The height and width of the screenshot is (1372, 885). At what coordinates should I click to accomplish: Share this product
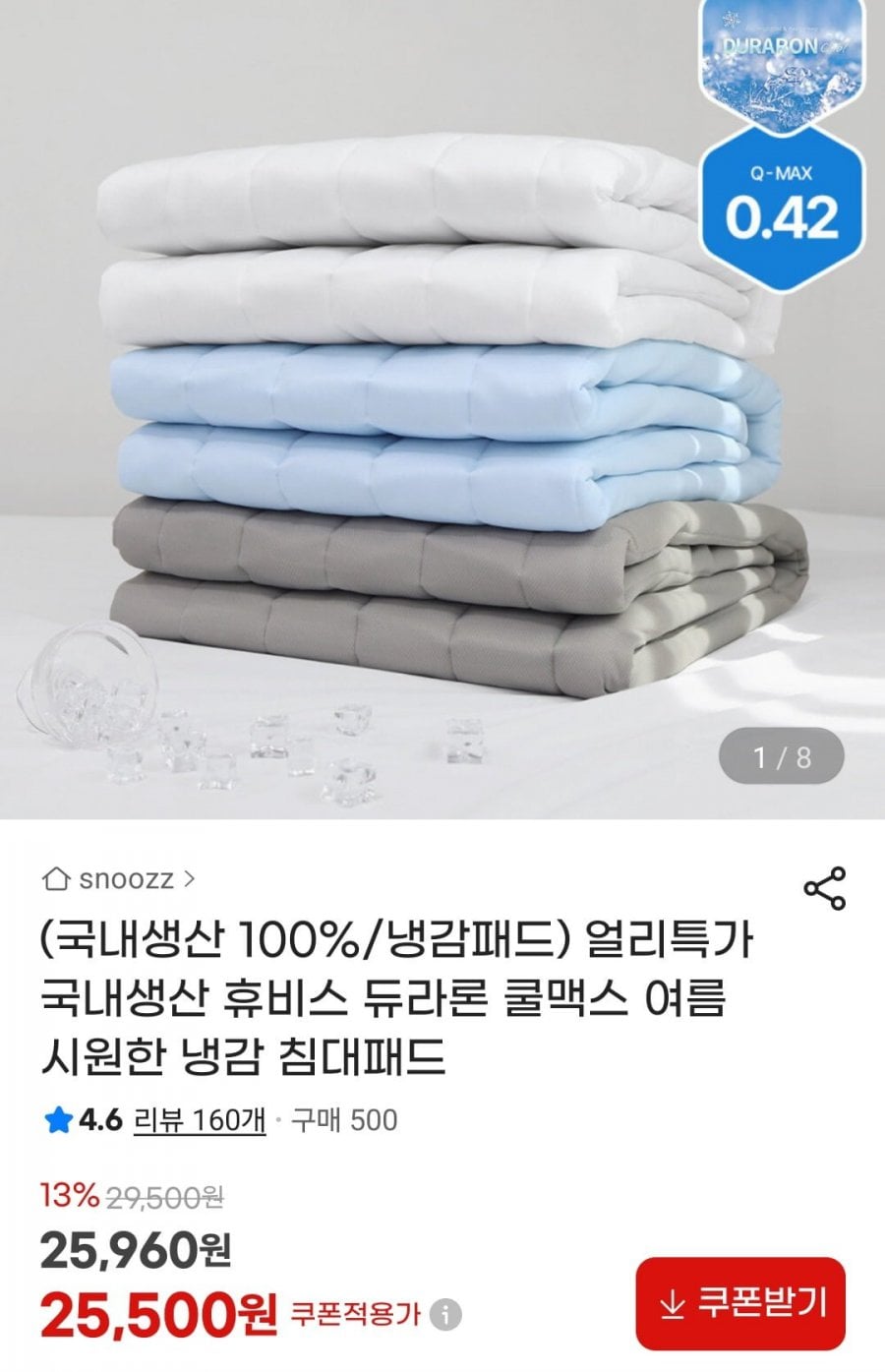tap(824, 888)
